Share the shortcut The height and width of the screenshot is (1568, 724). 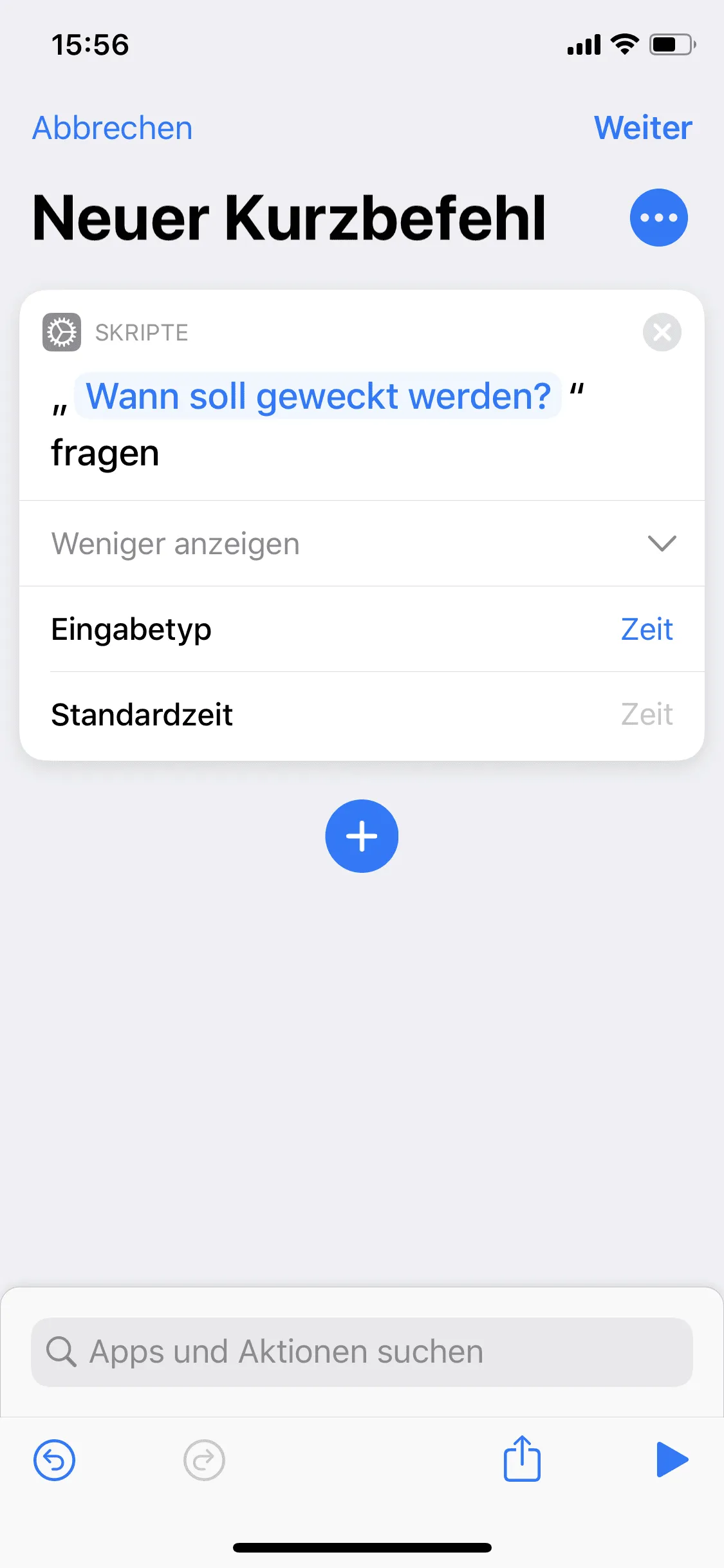pos(522,1458)
